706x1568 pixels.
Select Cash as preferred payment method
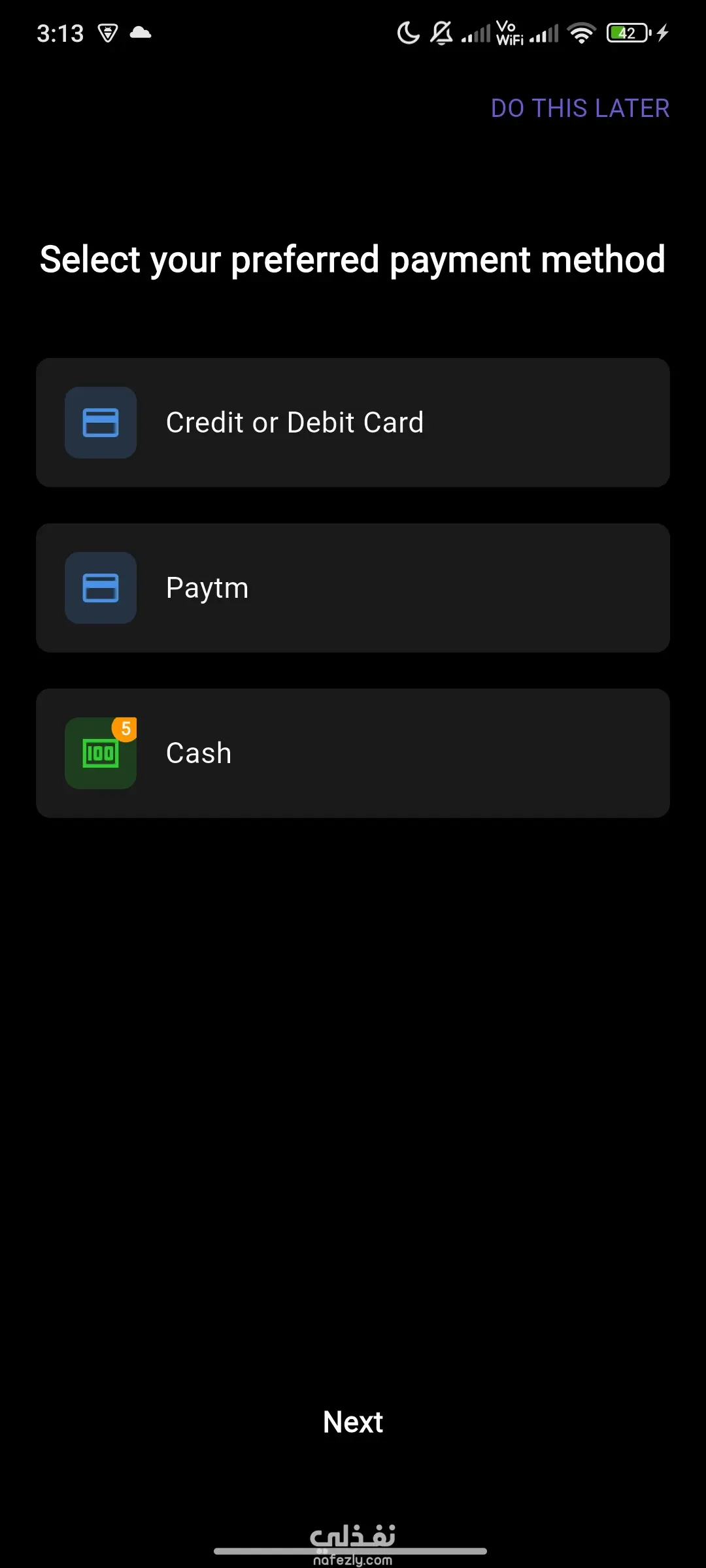pyautogui.click(x=353, y=753)
